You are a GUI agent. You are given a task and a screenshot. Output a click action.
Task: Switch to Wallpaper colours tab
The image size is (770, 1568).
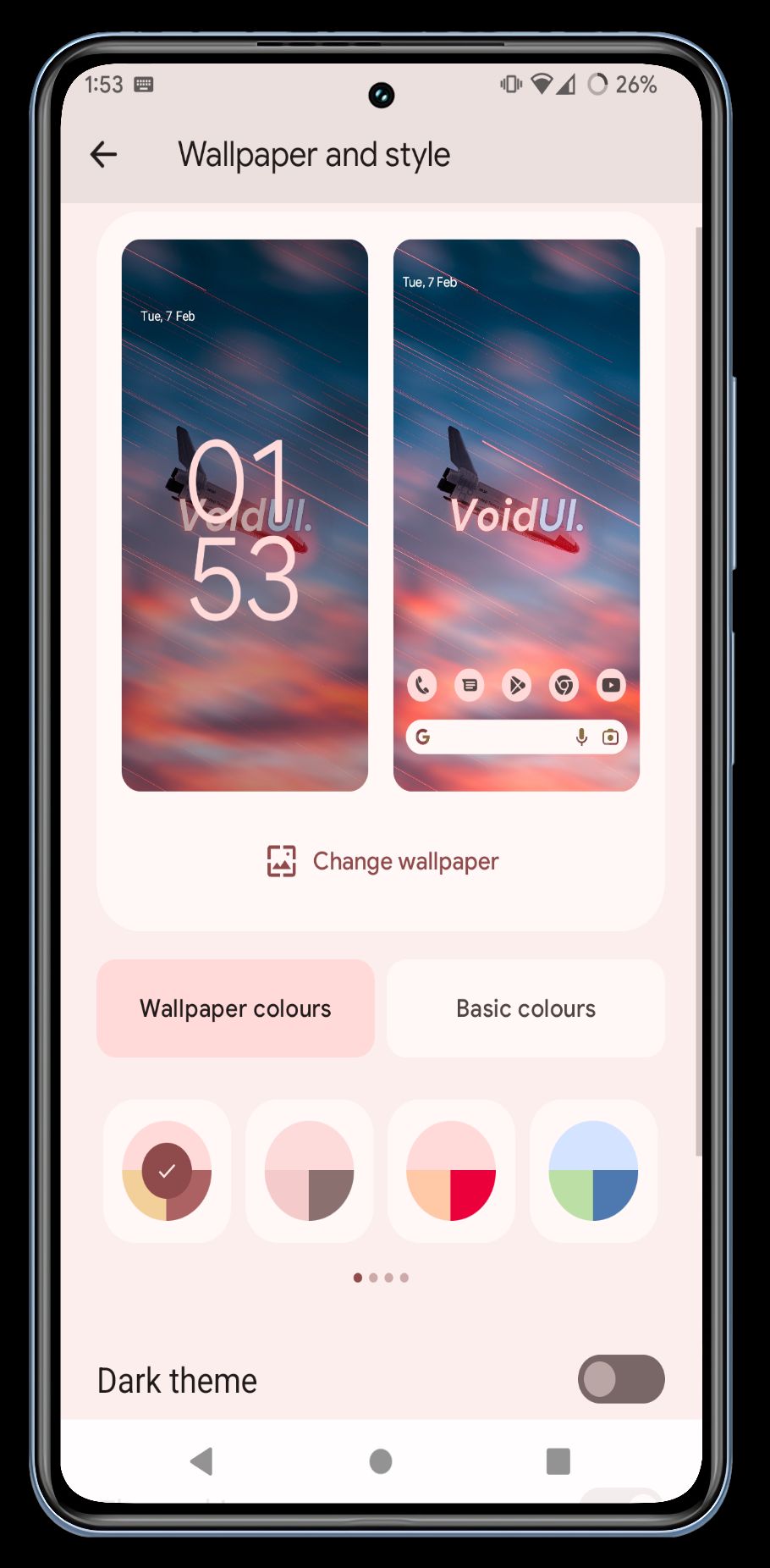click(235, 1008)
